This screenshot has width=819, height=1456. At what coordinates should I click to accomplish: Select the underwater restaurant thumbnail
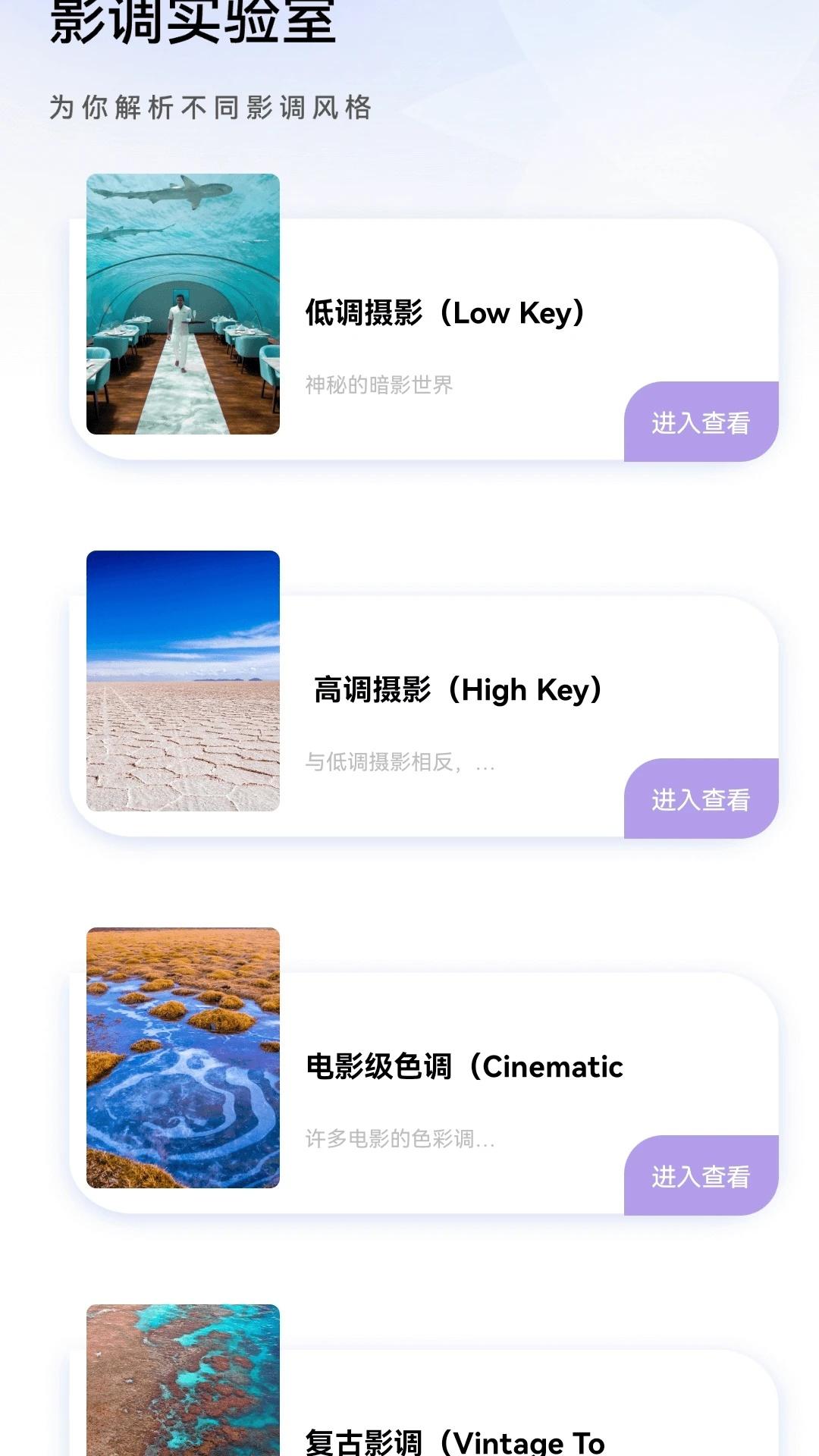click(x=182, y=303)
